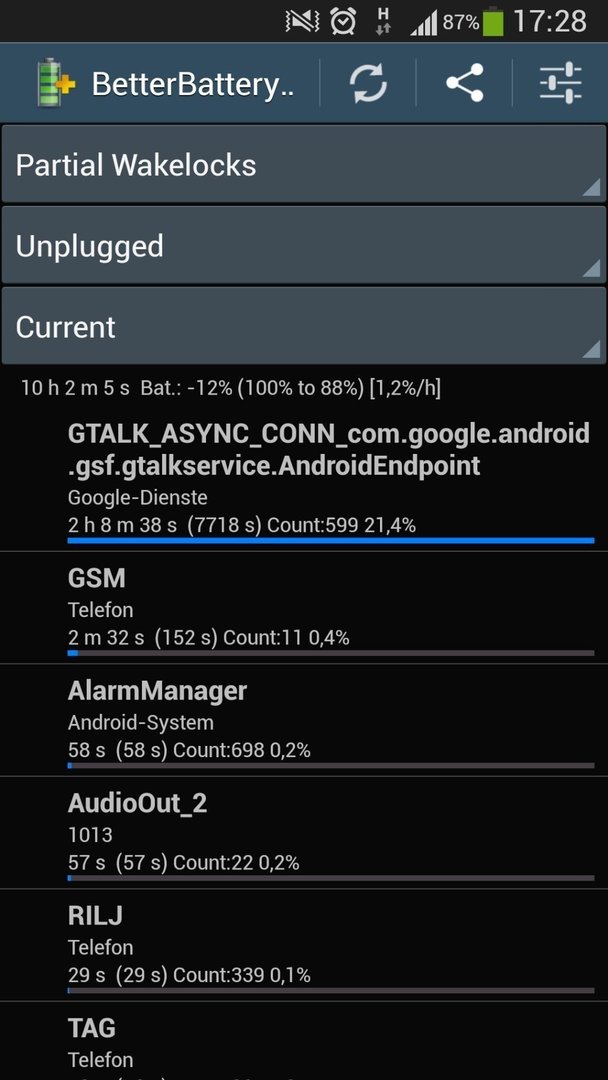
Task: View AlarmManager wakelock details
Action: (304, 720)
